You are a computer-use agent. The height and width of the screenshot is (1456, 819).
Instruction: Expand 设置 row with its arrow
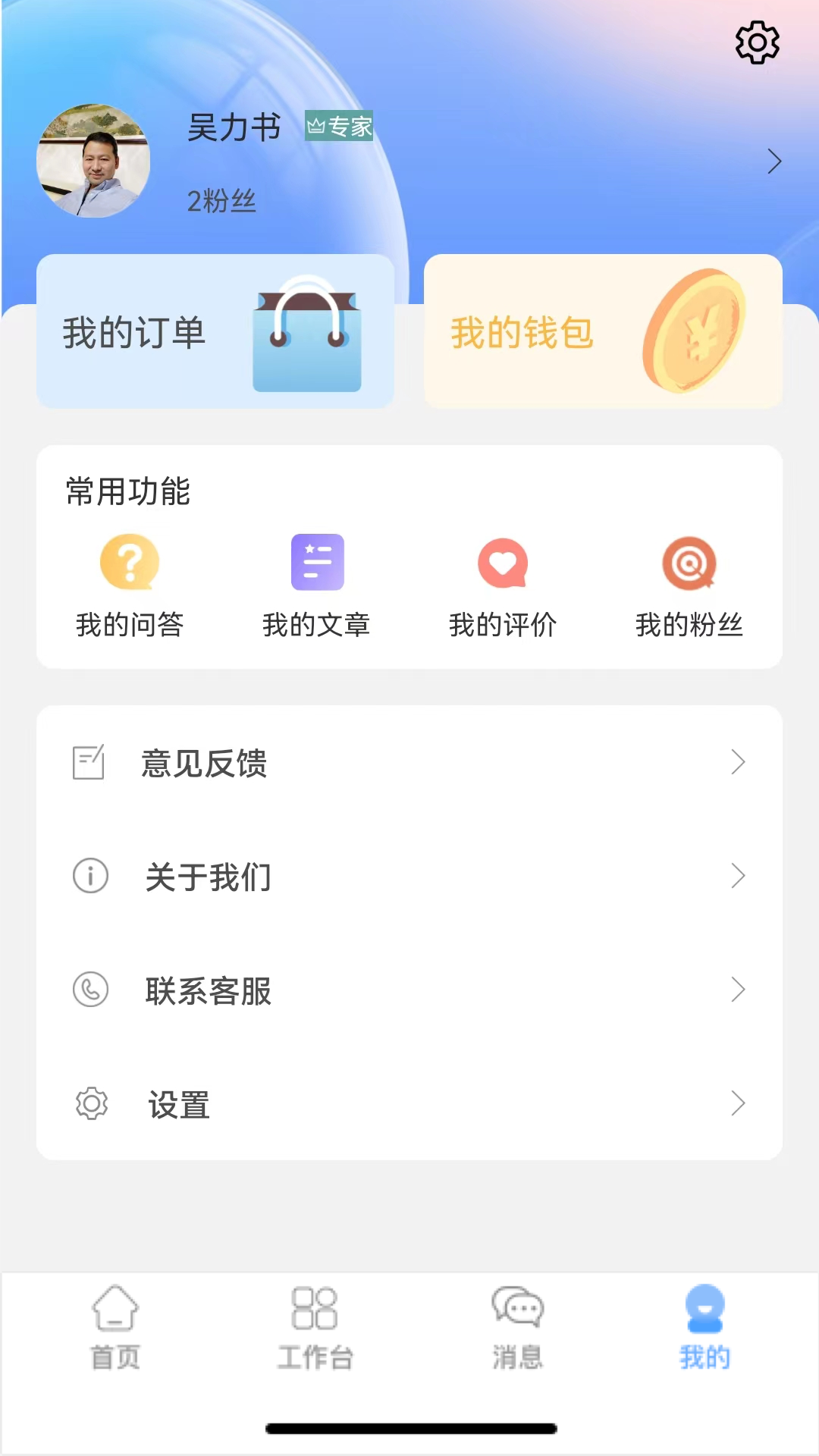point(738,1104)
